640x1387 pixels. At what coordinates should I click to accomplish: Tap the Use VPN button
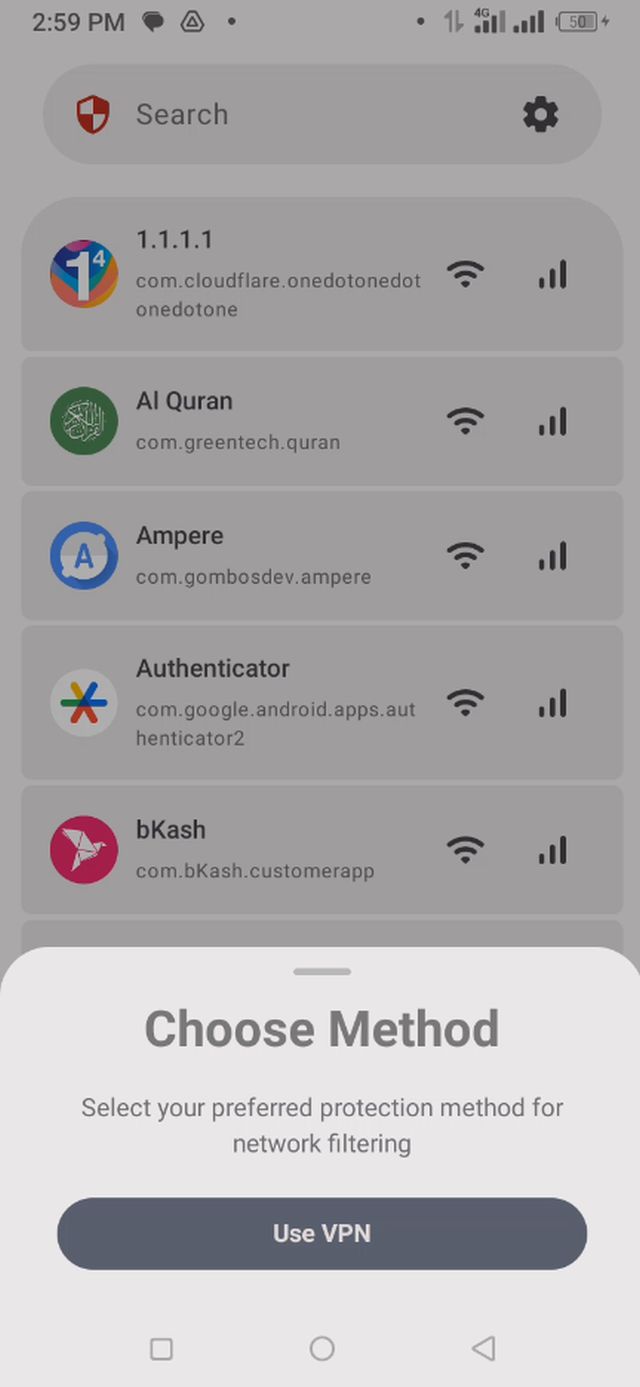pyautogui.click(x=321, y=1233)
